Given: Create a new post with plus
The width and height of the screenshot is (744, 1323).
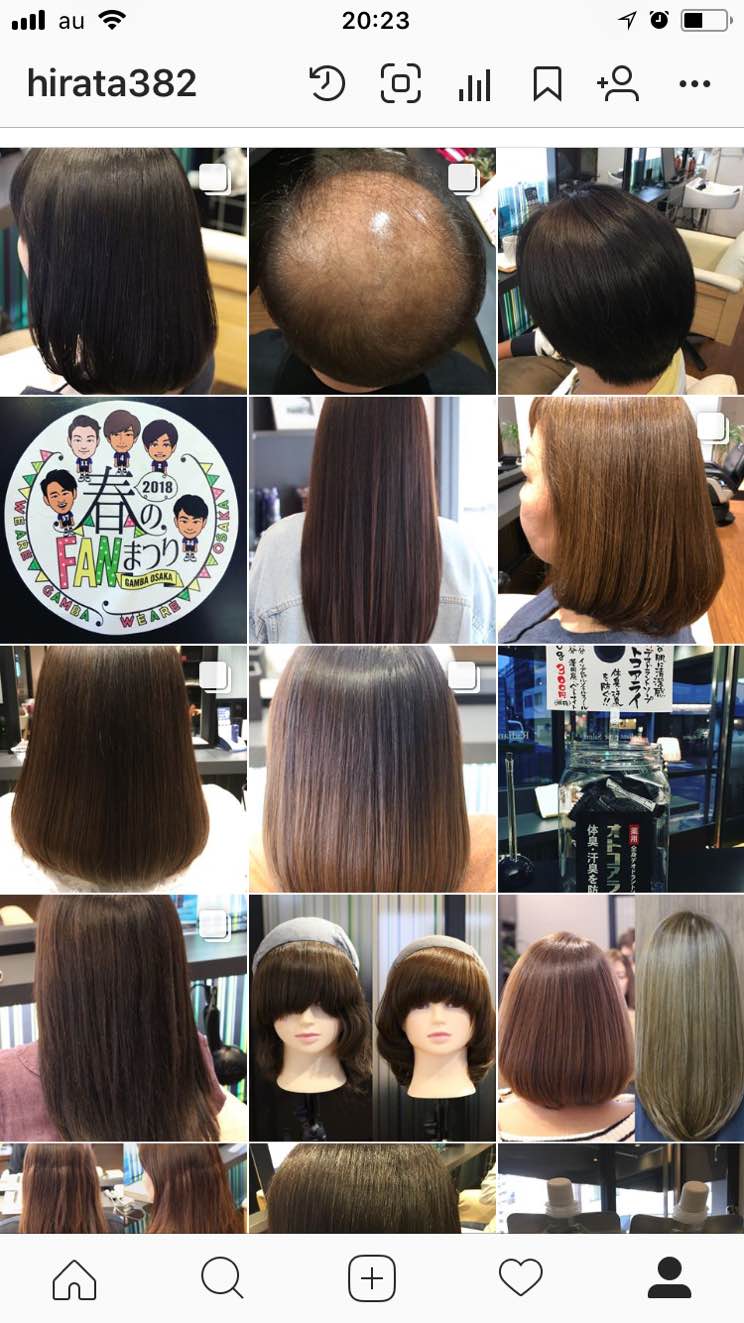Looking at the screenshot, I should 371,1277.
